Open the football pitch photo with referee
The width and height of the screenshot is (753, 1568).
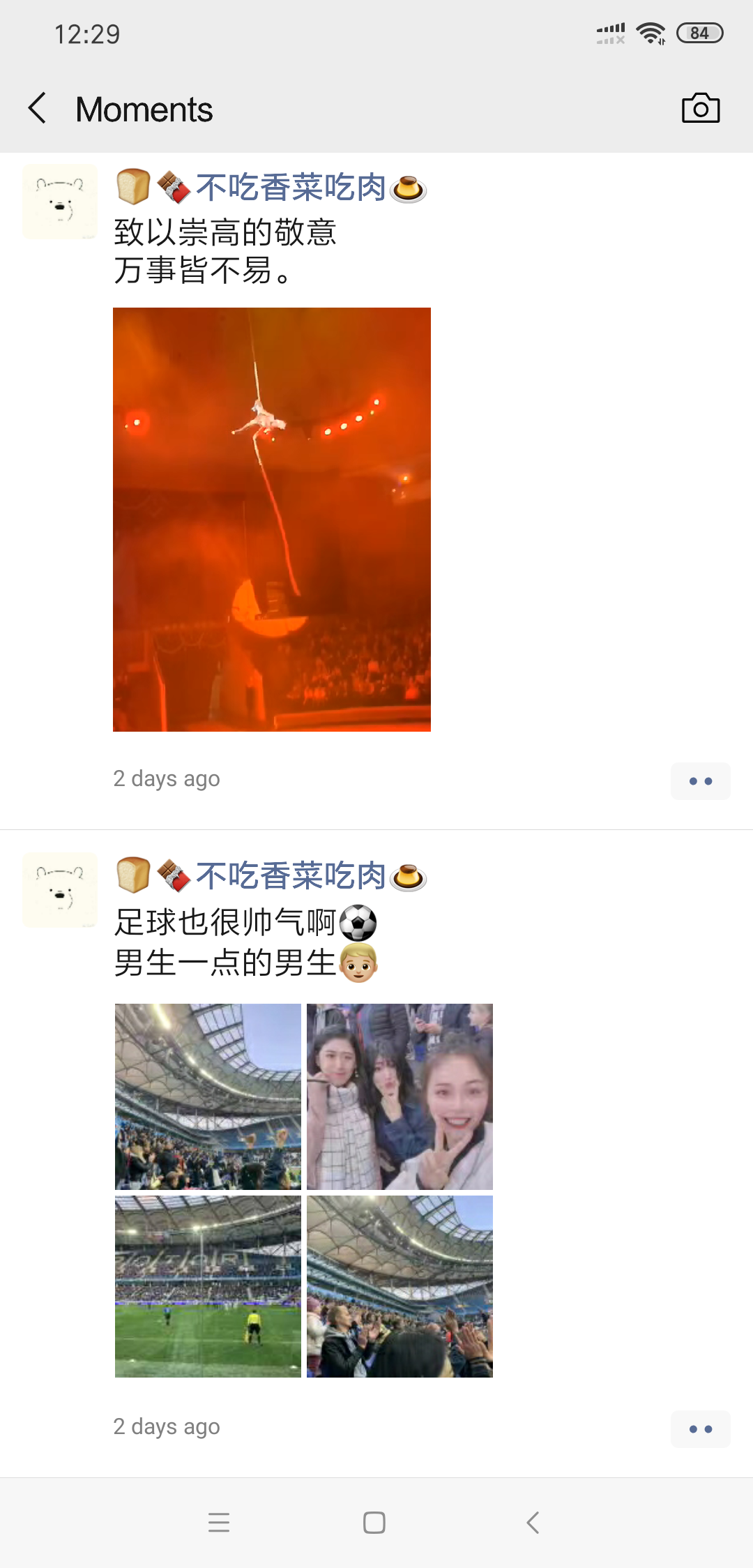(208, 1286)
